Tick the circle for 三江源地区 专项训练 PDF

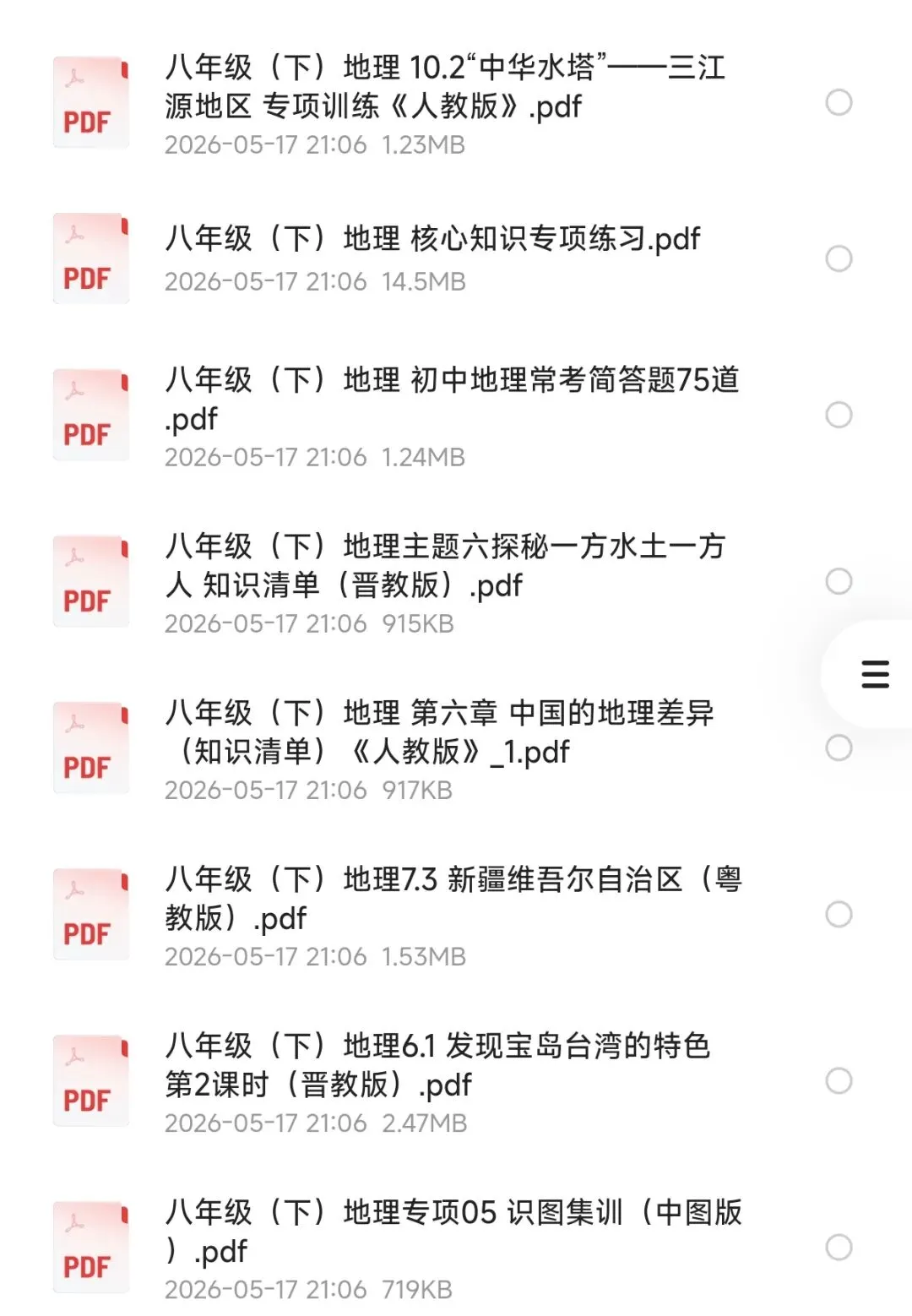coord(839,102)
